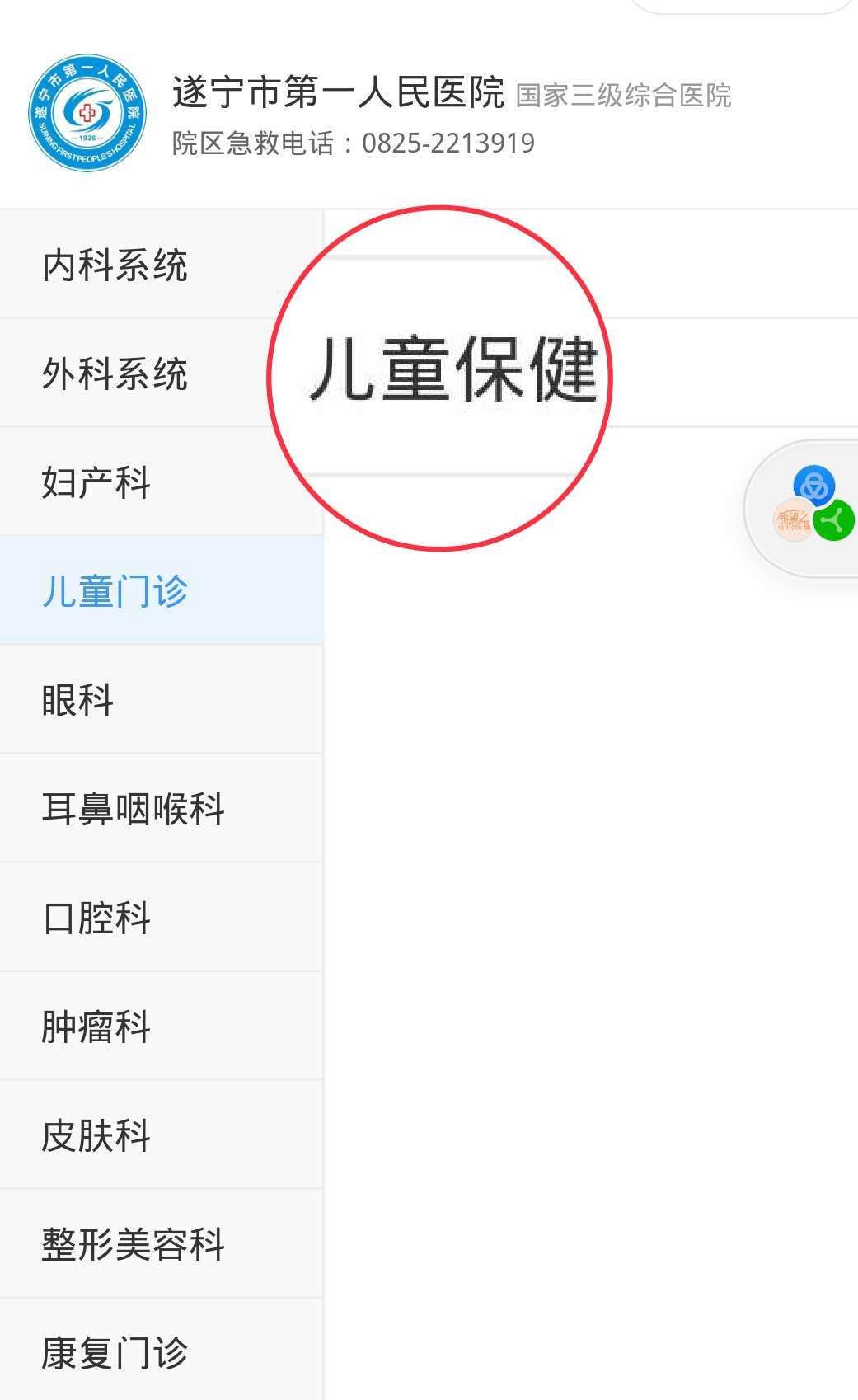The width and height of the screenshot is (858, 1400).
Task: Open the 肿瘤科 category
Action: [162, 1027]
